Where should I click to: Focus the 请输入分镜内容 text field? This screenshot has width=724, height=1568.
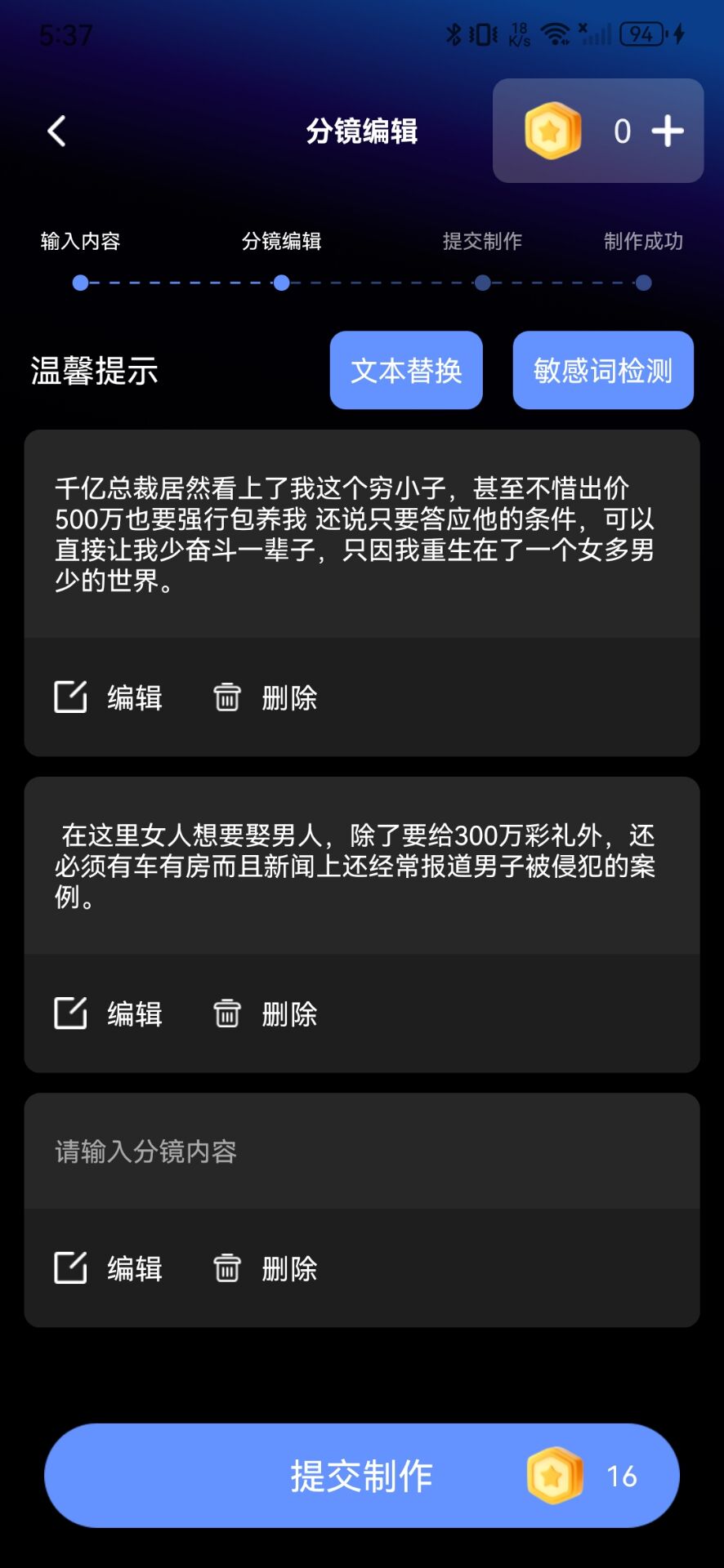(x=362, y=1151)
